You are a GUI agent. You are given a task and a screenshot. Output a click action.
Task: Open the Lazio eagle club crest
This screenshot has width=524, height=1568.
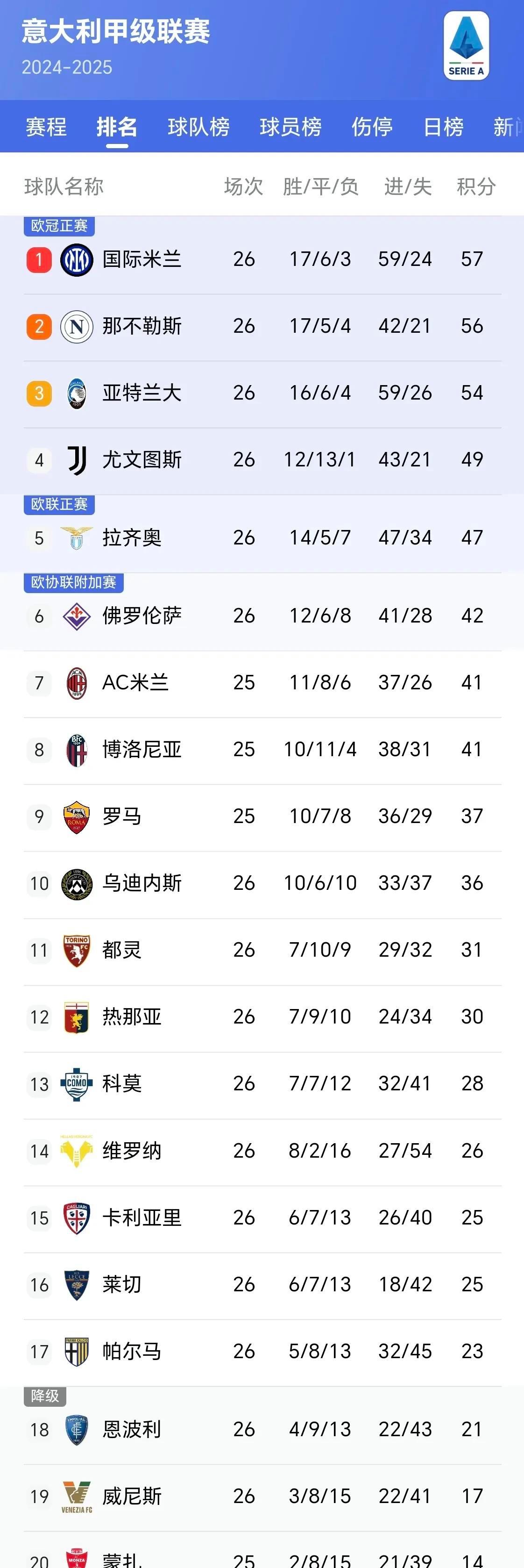[76, 537]
